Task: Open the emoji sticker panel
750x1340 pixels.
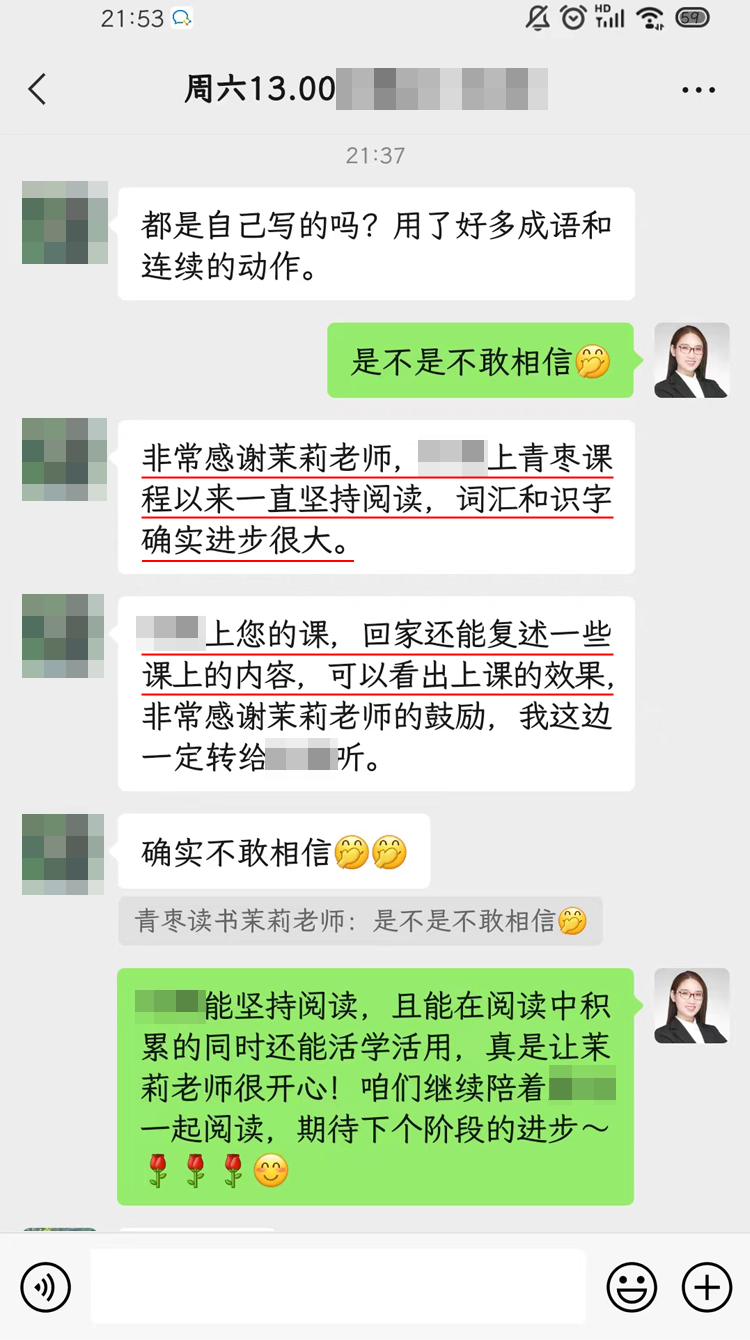Action: point(632,1286)
